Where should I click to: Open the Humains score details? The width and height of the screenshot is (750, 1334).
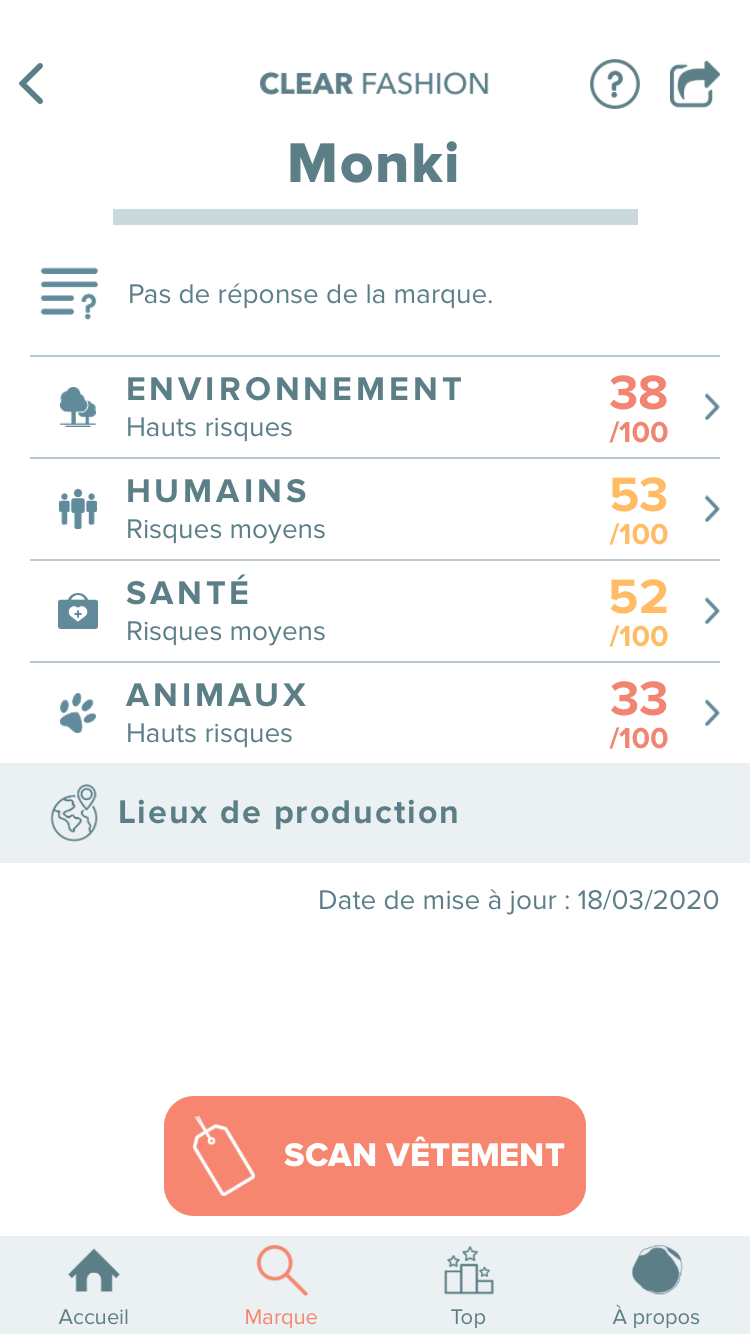375,509
